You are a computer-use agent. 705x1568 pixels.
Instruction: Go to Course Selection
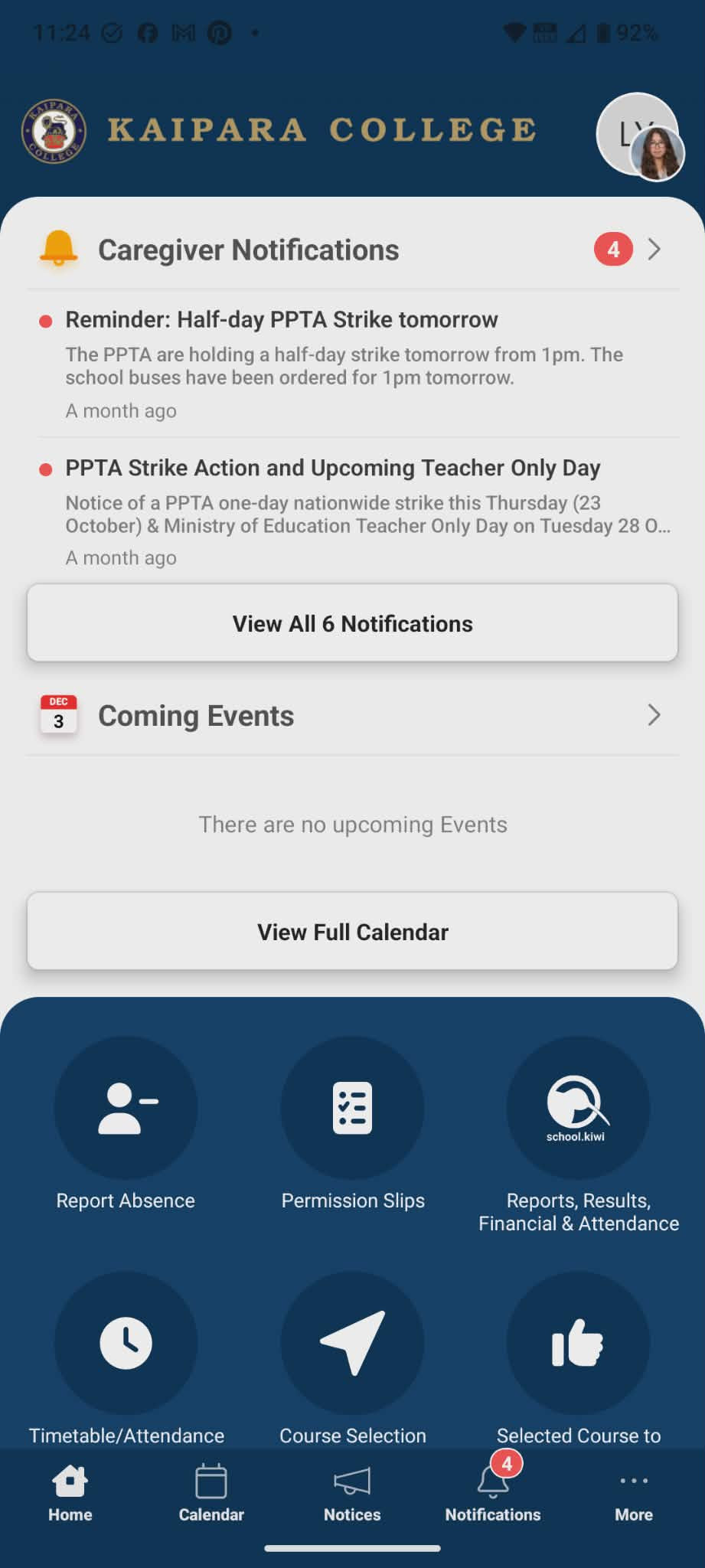coord(352,1343)
